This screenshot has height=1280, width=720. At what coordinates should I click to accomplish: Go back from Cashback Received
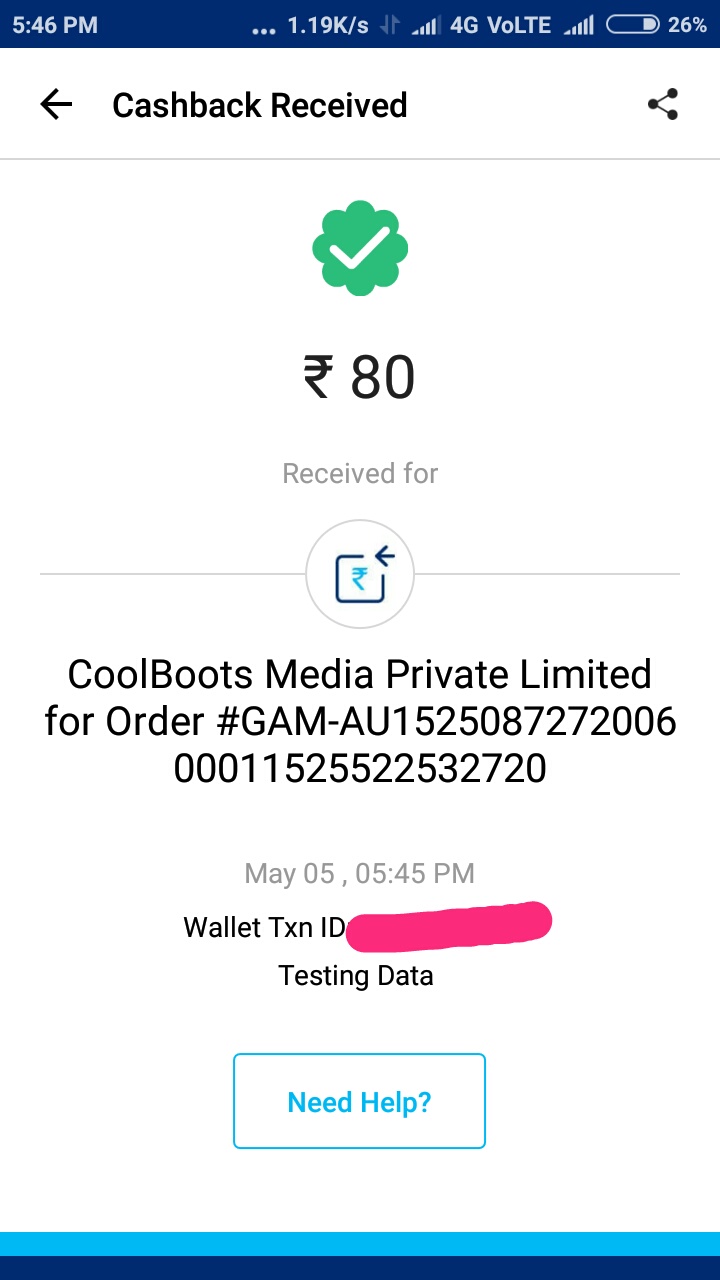[x=56, y=105]
